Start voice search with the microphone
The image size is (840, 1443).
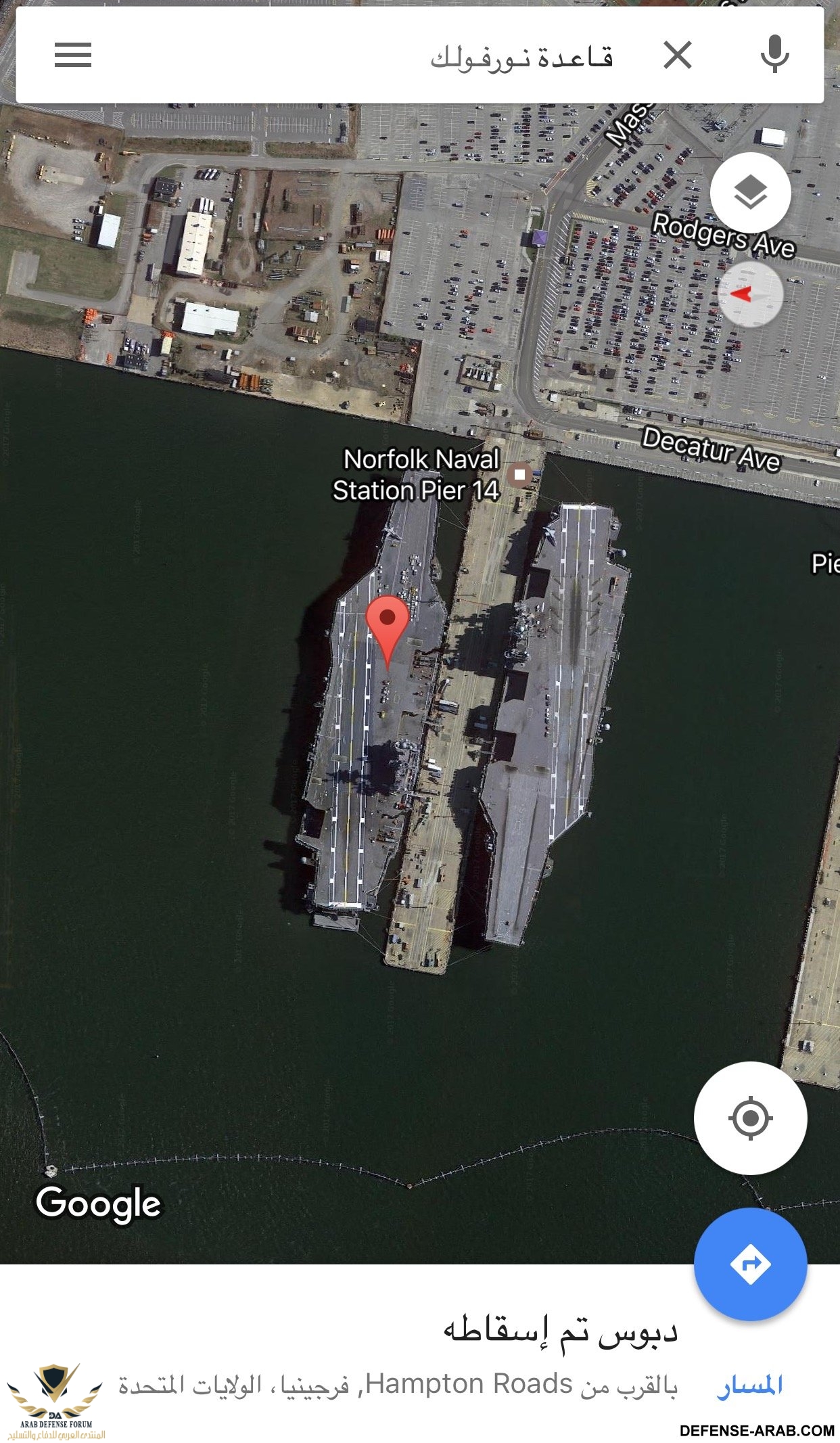(774, 55)
